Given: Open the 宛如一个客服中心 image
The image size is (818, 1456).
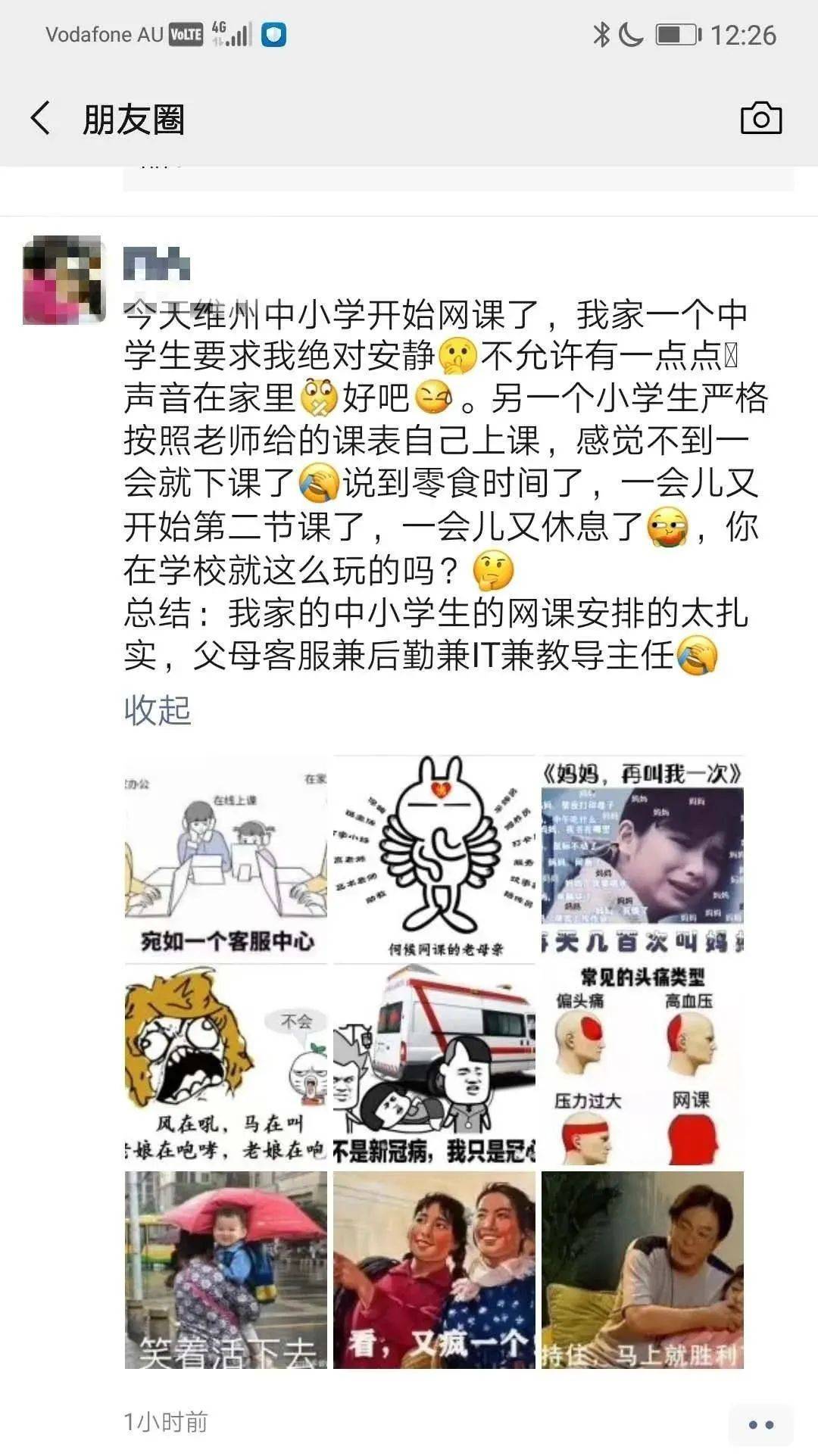Looking at the screenshot, I should [226, 857].
